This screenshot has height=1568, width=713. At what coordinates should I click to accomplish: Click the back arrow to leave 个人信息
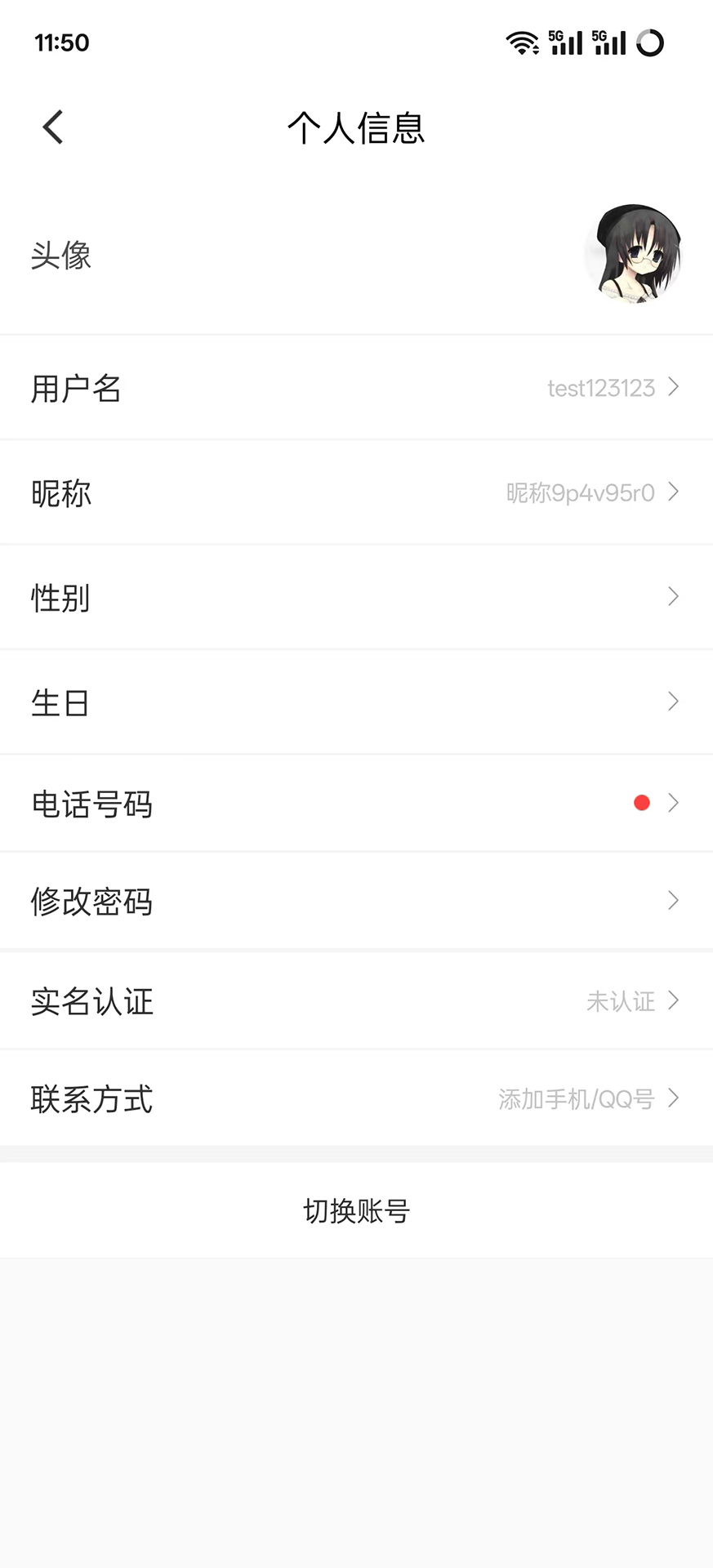pos(52,127)
